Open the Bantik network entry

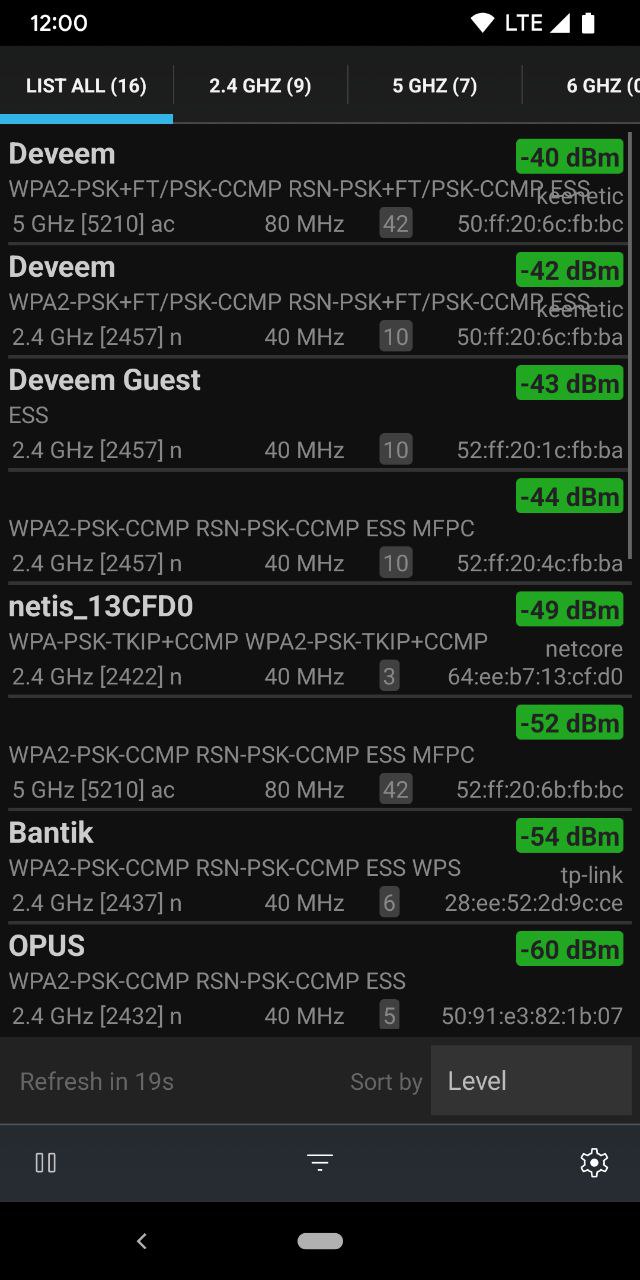(x=316, y=866)
